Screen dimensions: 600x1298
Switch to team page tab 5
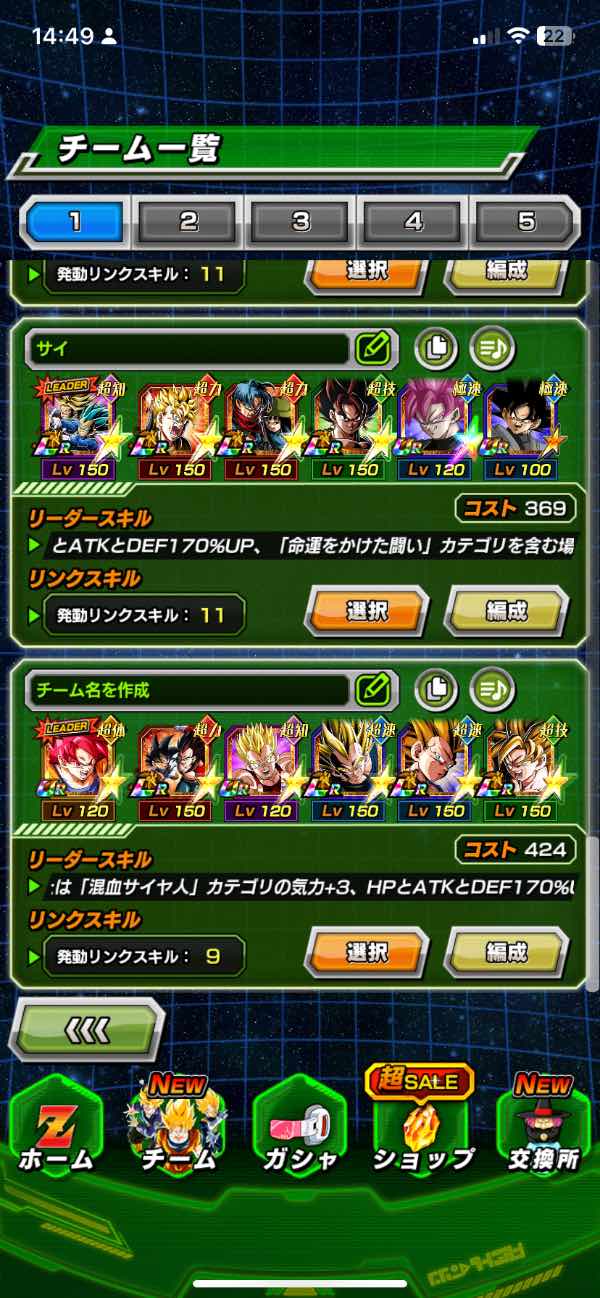525,222
